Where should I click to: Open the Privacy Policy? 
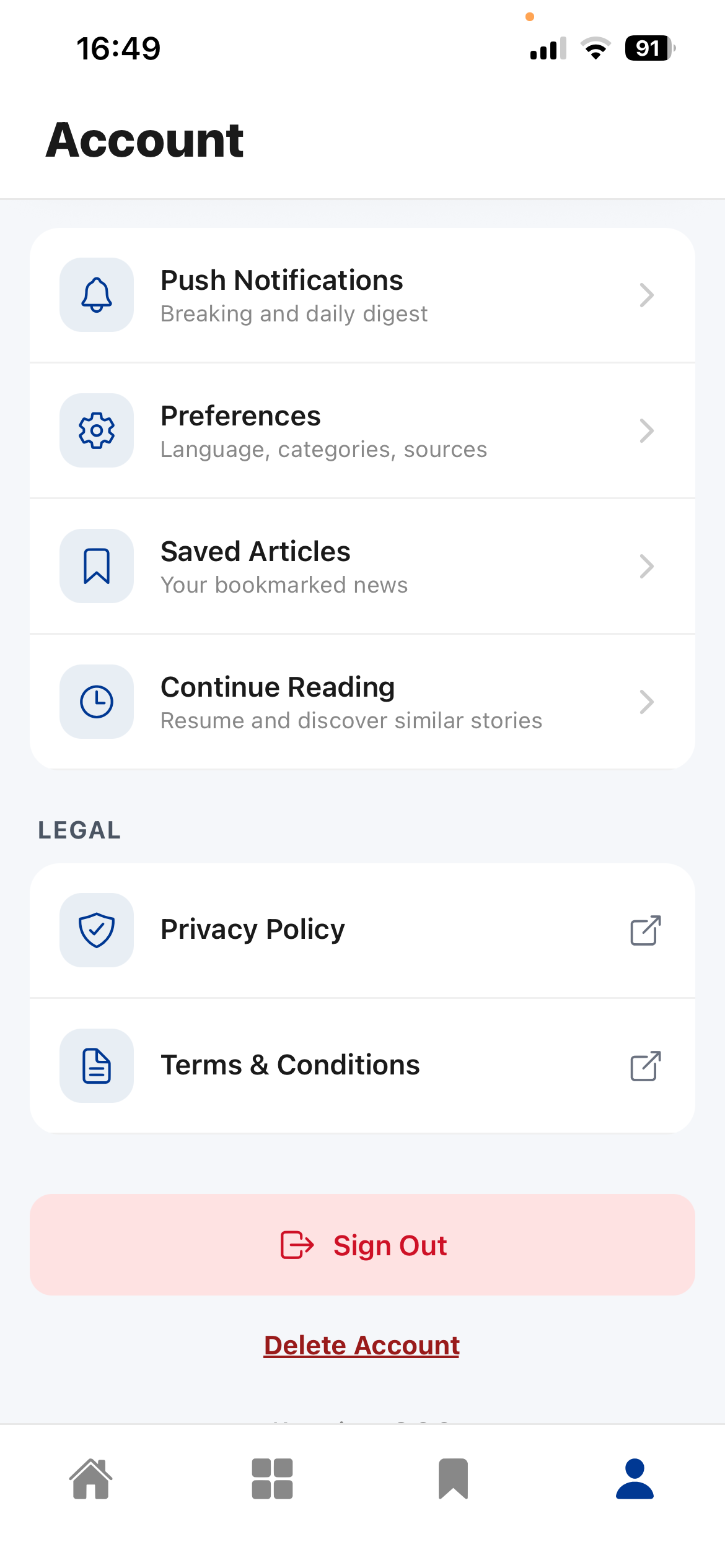point(362,930)
